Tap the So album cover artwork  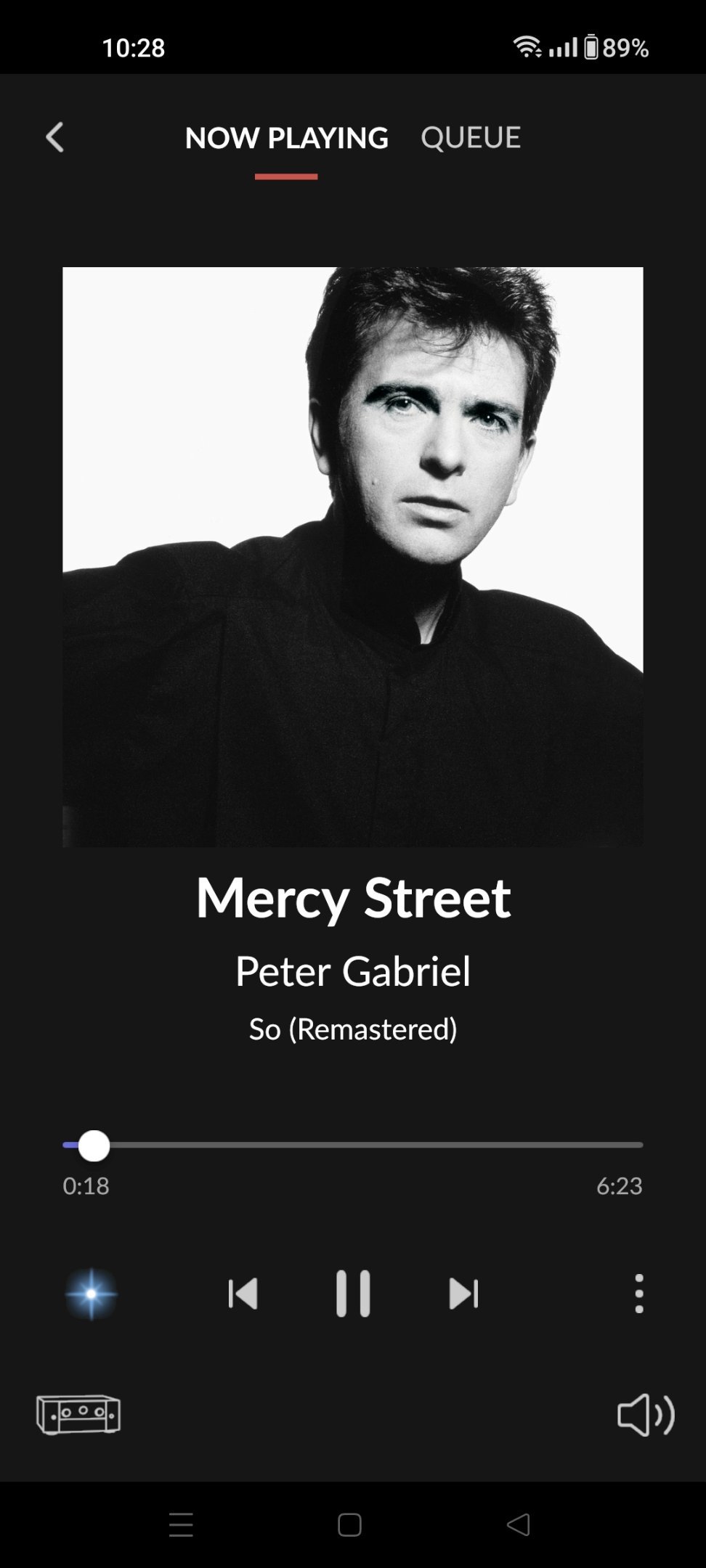point(353,557)
